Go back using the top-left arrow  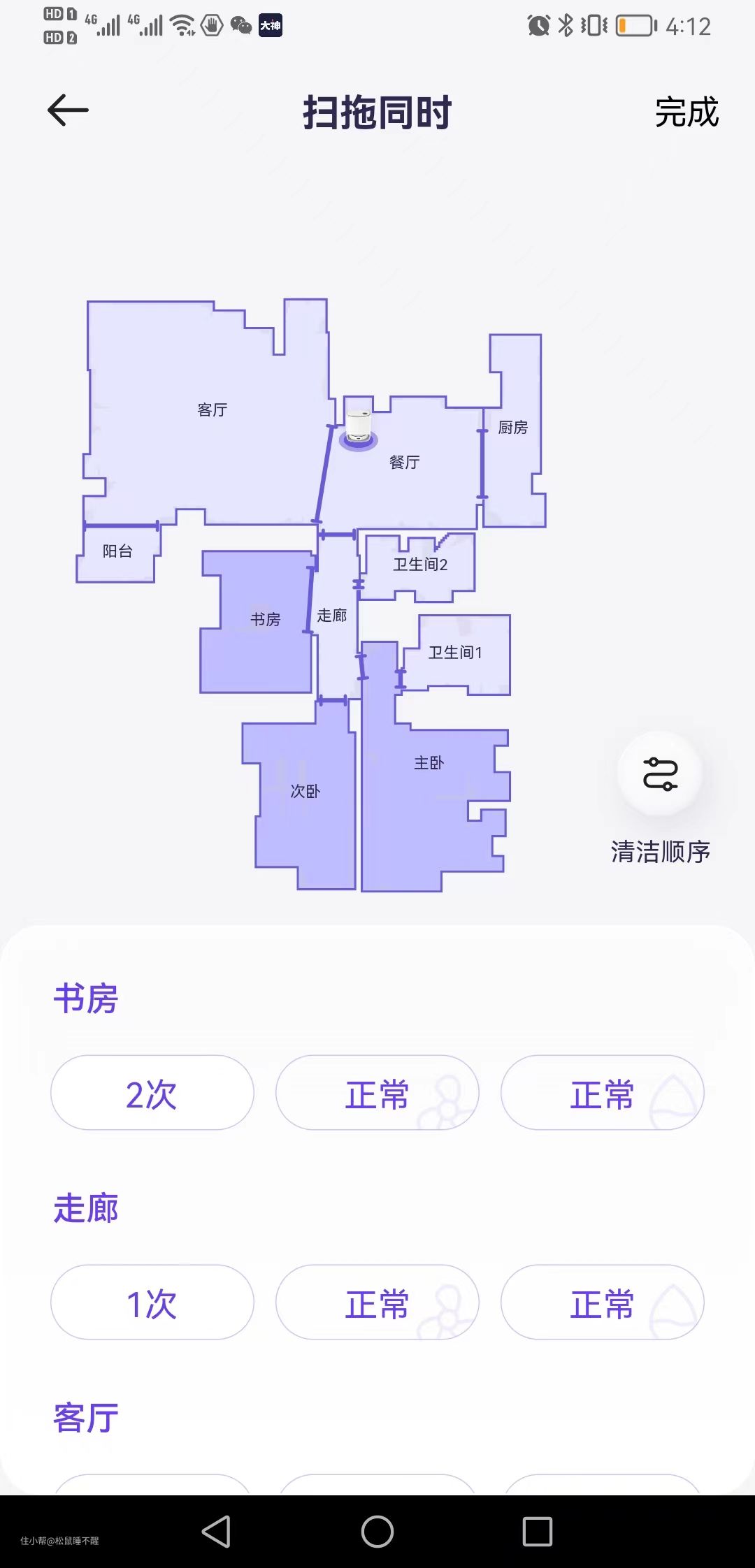(x=68, y=110)
